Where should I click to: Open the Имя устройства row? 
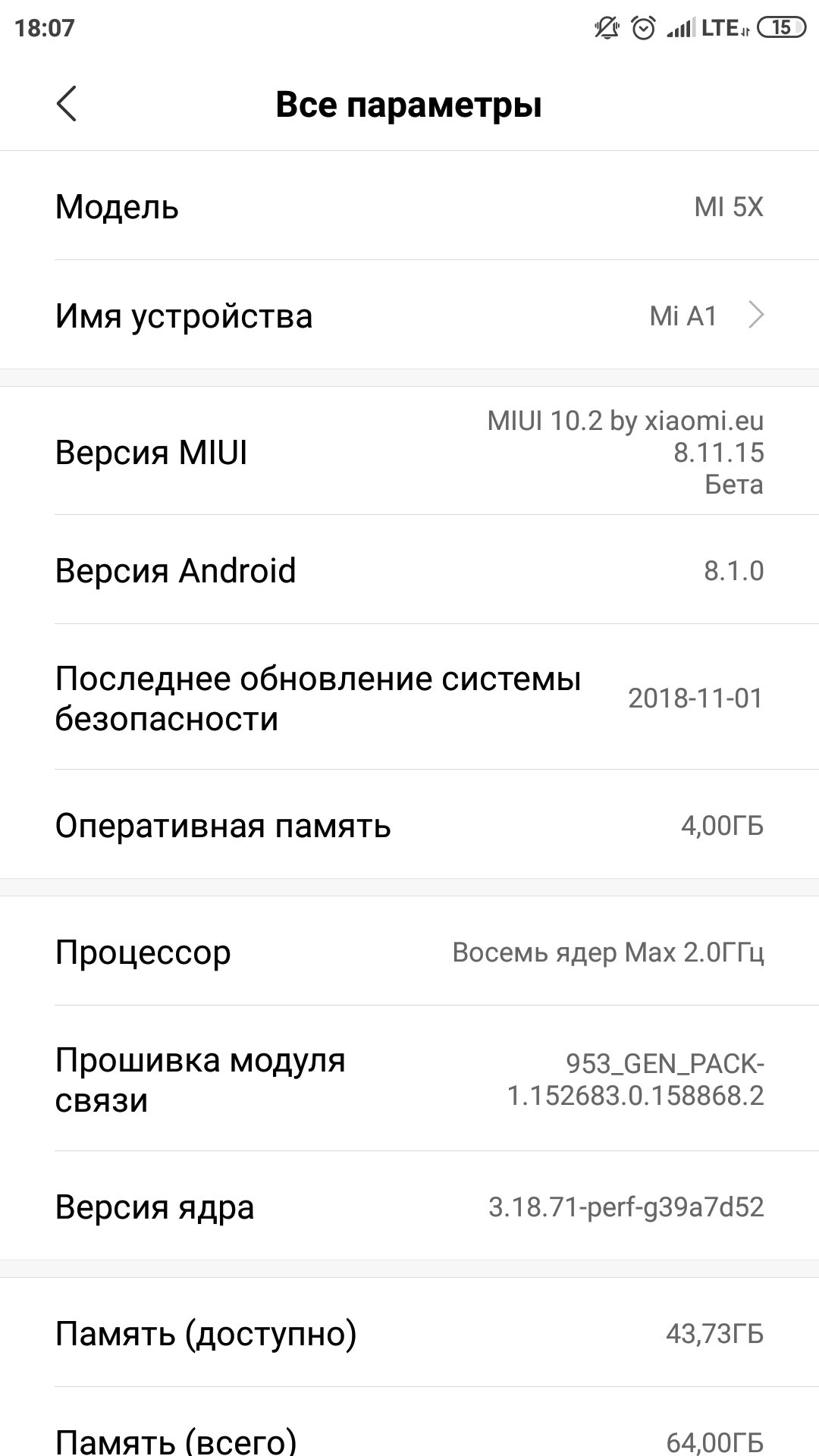tap(409, 315)
